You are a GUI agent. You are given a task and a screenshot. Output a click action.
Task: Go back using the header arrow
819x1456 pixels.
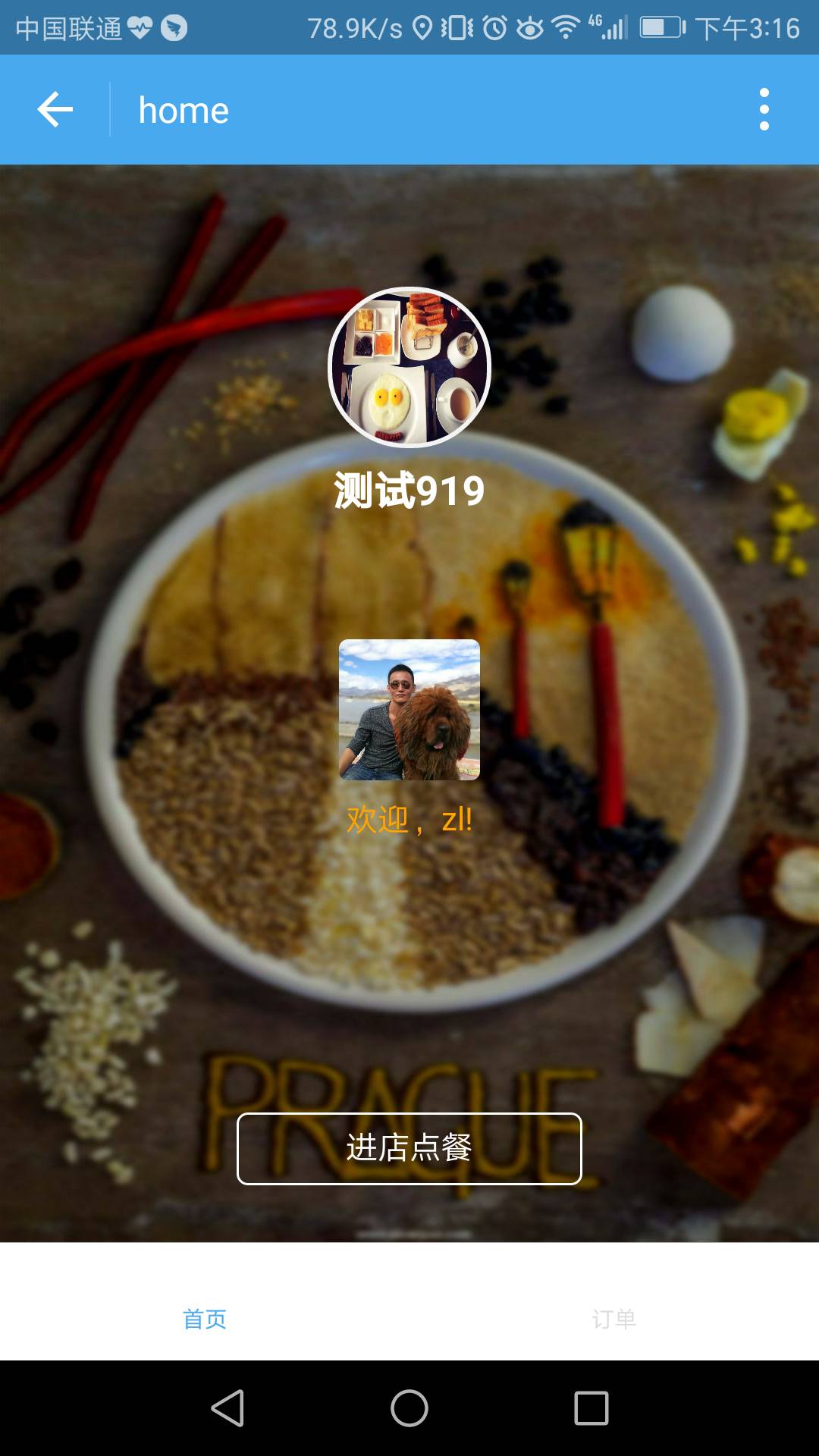point(55,110)
